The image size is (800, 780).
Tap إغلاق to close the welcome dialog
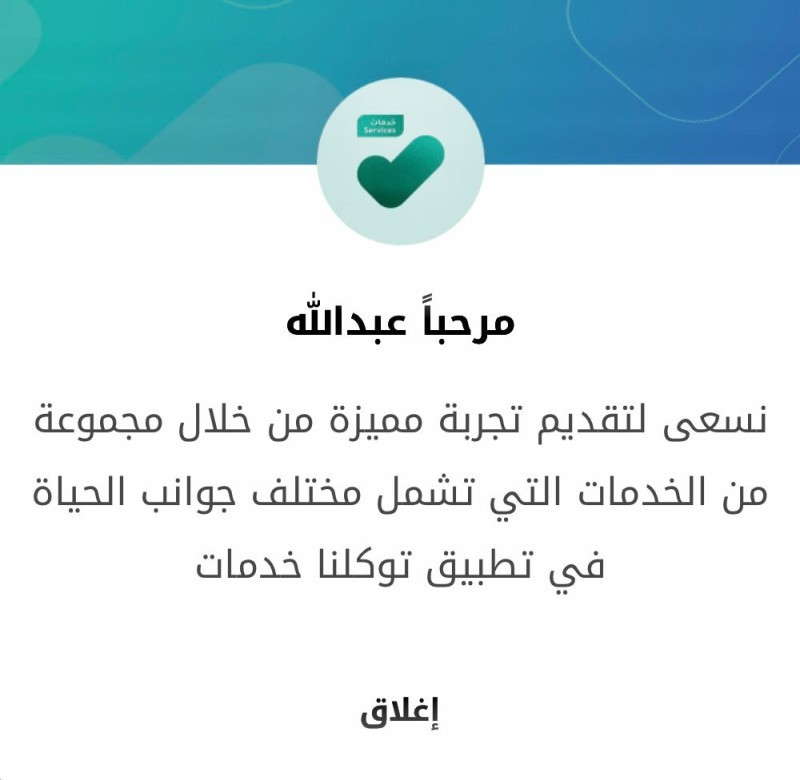point(400,711)
